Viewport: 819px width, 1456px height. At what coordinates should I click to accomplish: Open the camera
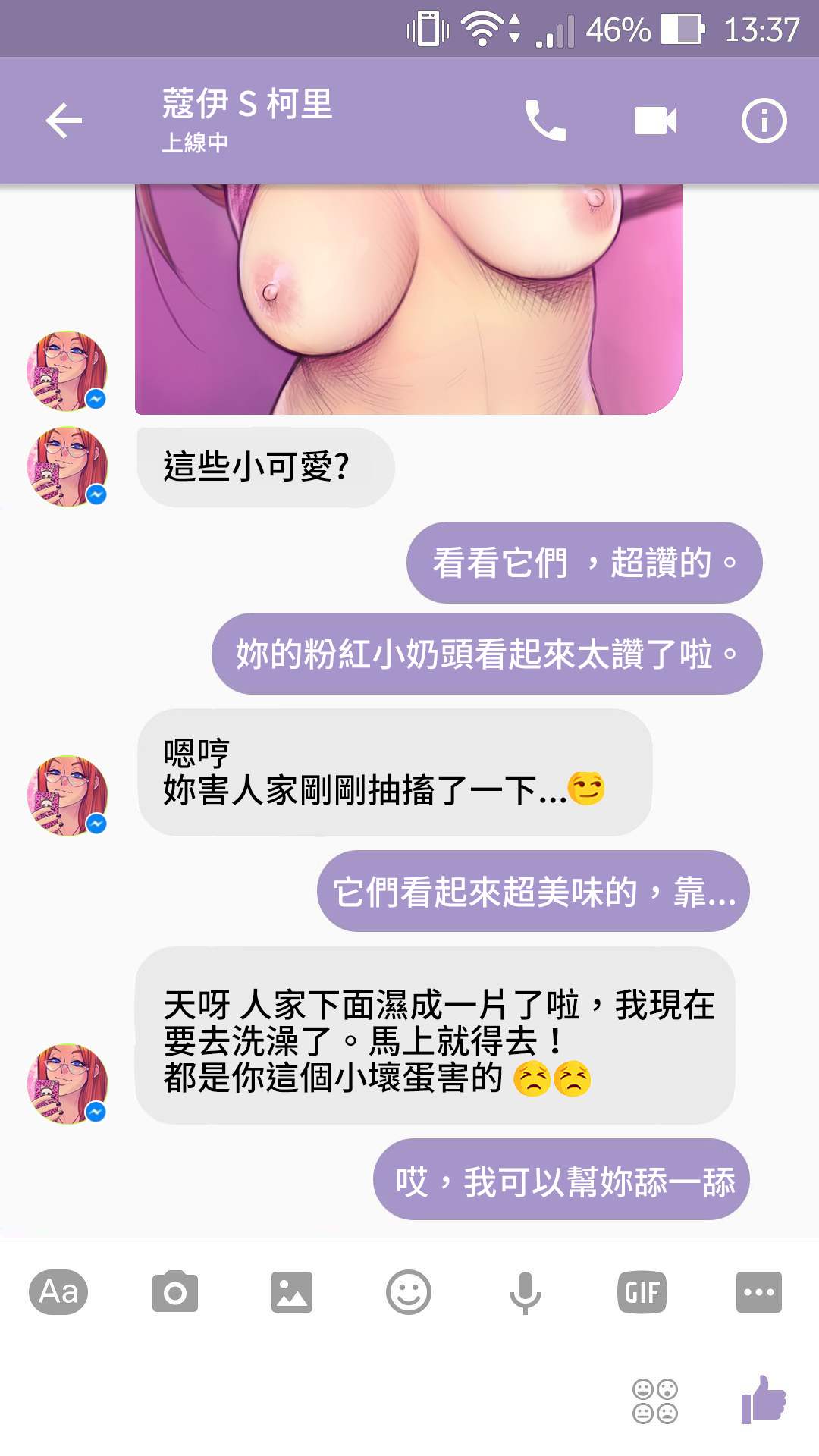[175, 1291]
